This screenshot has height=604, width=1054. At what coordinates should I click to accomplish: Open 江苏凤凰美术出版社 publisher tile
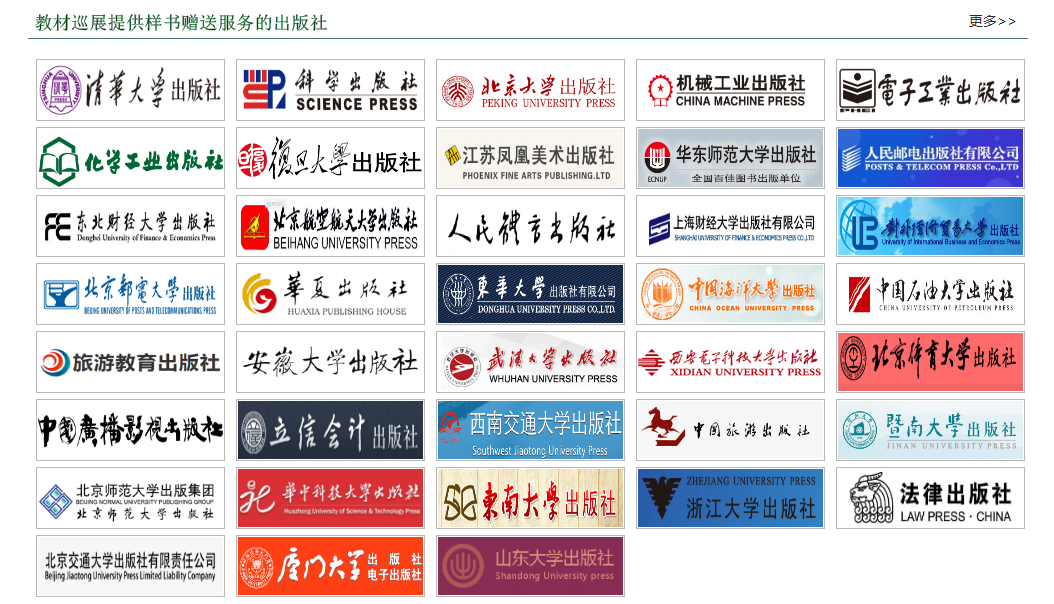pyautogui.click(x=530, y=158)
